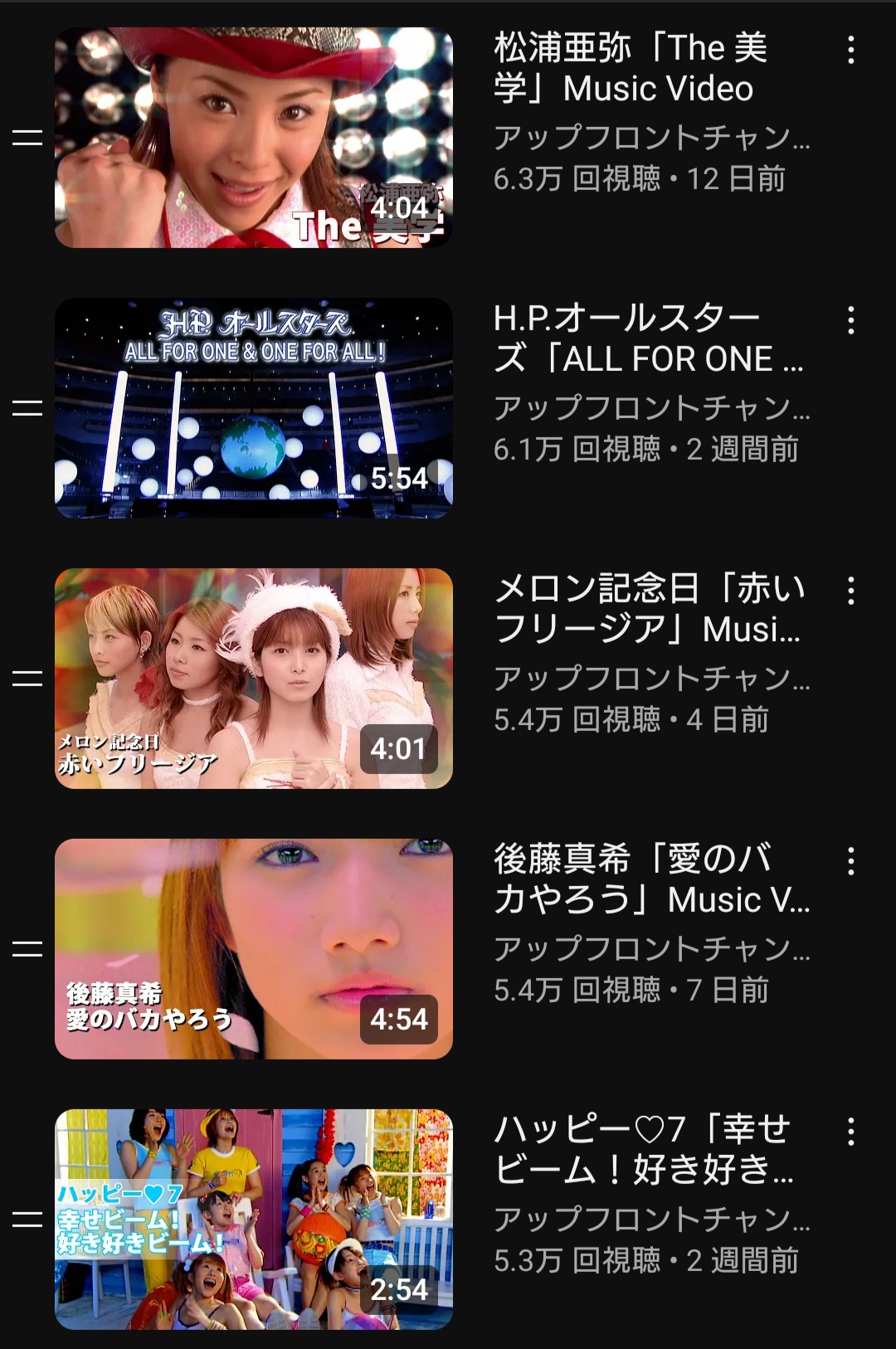Play 後藤真希「愛のバカやろう」Music Video
Screen dimensions: 896x1349
pyautogui.click(x=254, y=949)
